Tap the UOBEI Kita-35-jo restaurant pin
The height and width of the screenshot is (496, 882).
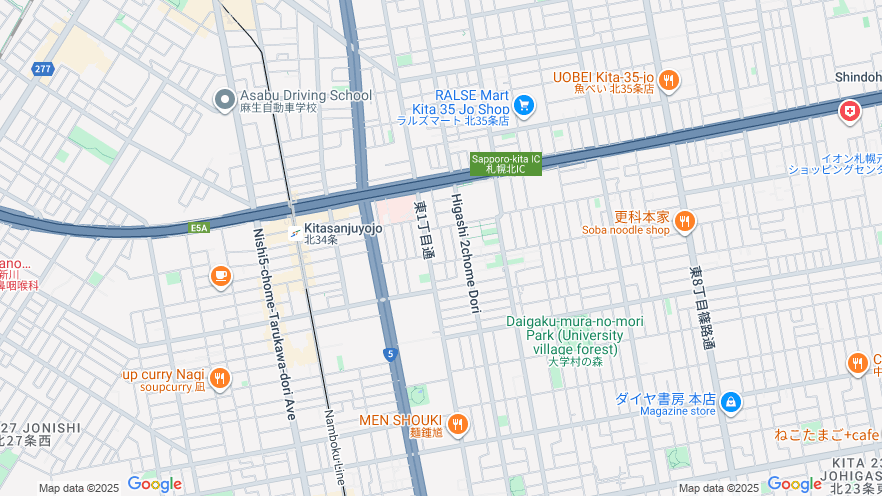[669, 80]
